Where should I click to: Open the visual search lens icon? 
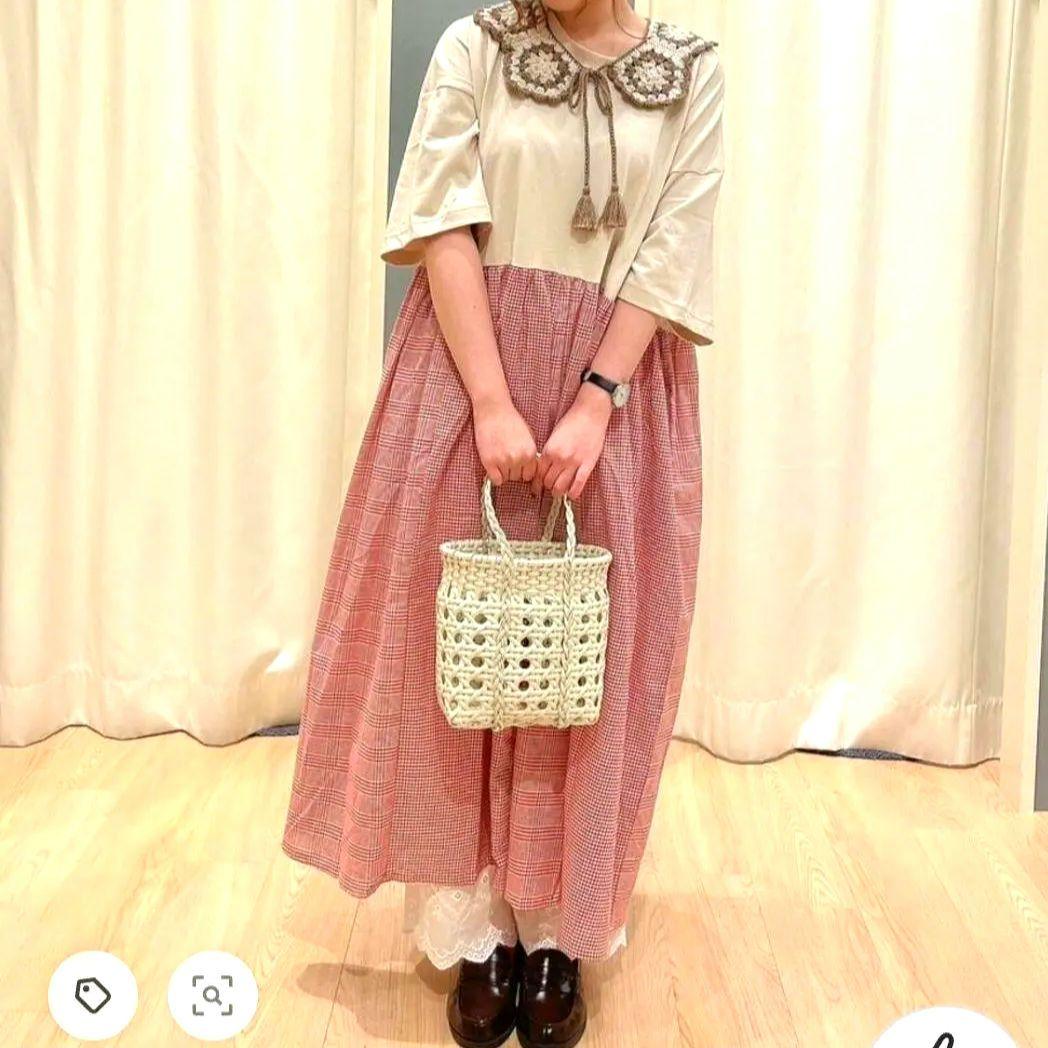tap(213, 995)
